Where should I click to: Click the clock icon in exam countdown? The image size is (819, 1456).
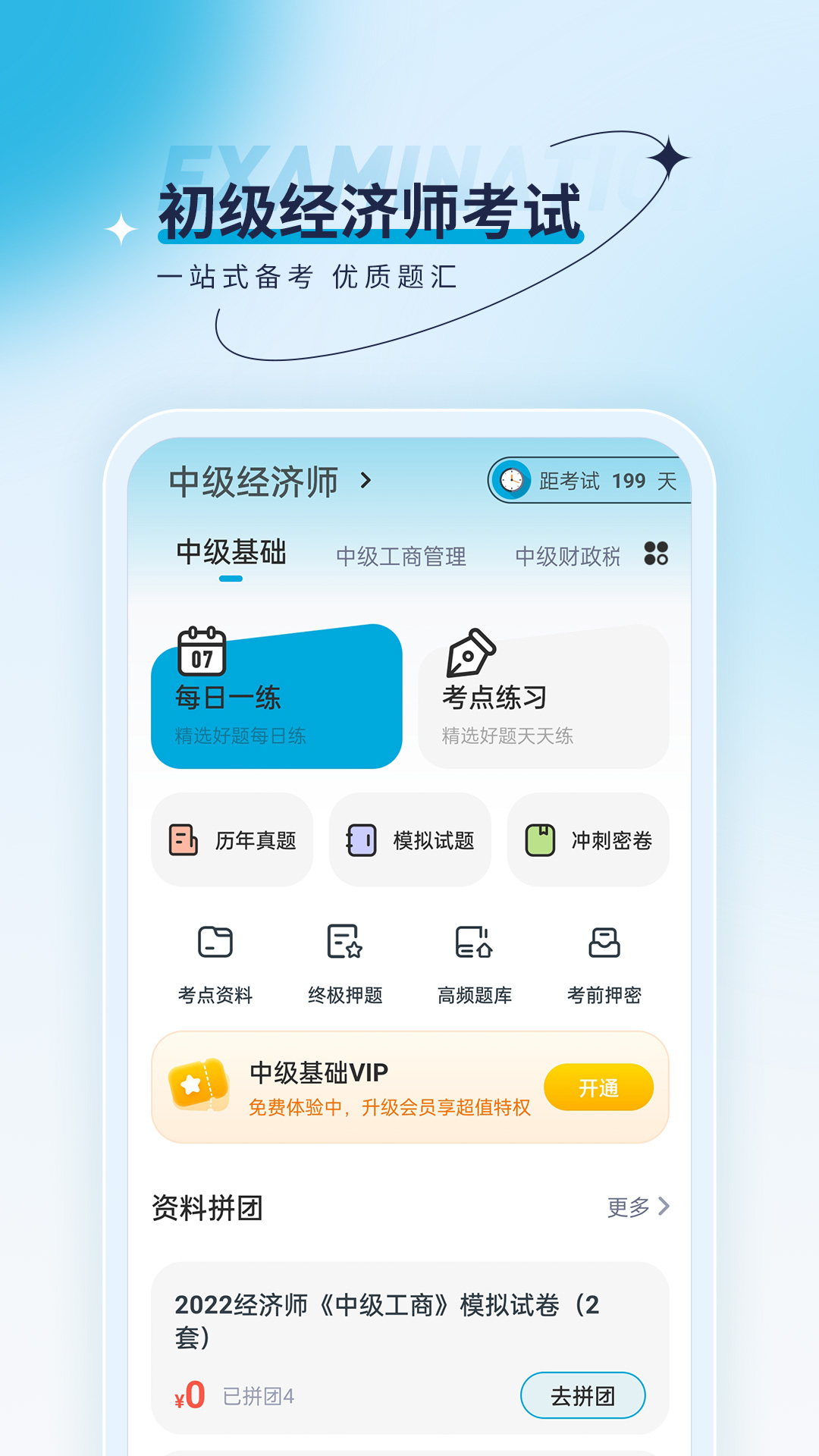pos(513,479)
